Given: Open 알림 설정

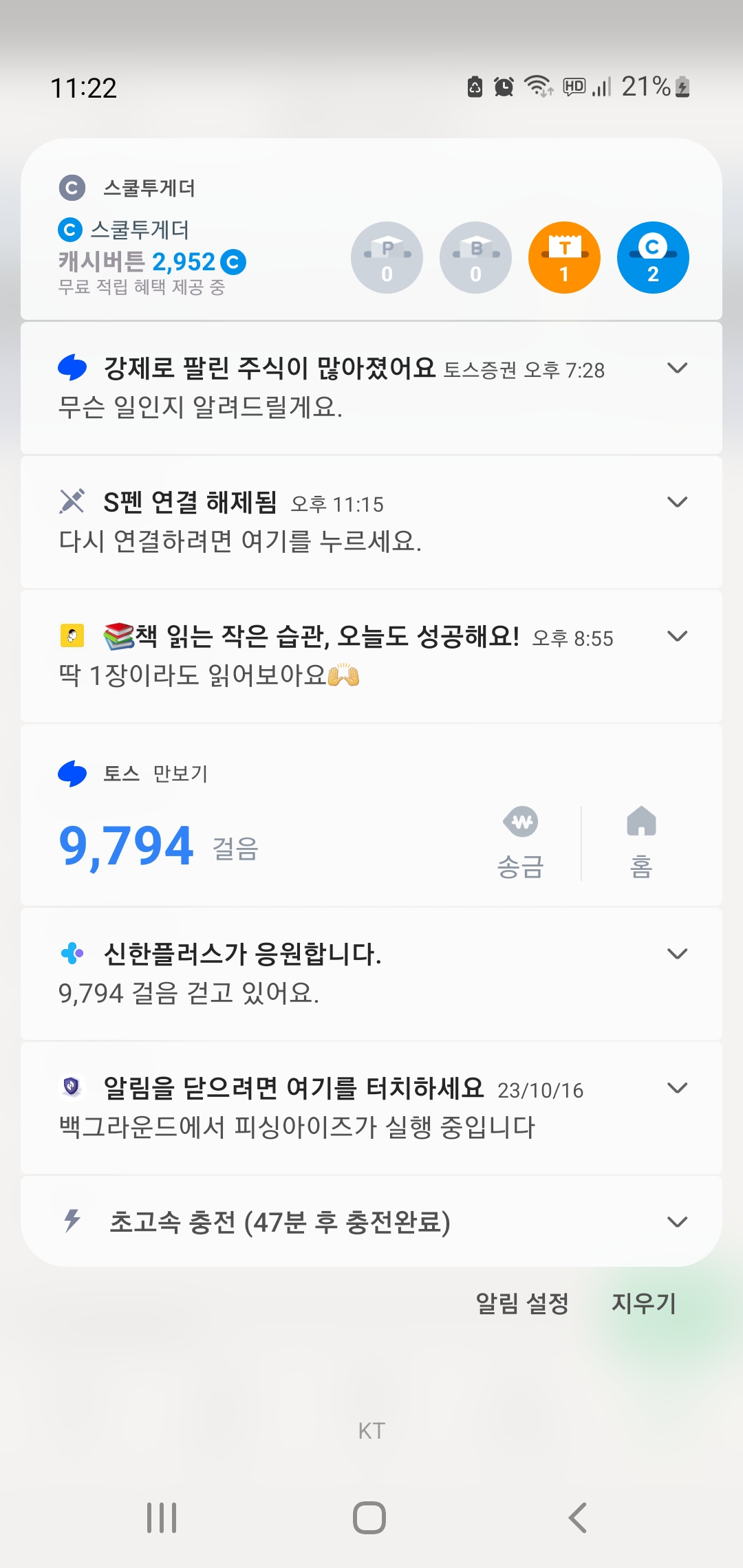Looking at the screenshot, I should [x=522, y=1303].
